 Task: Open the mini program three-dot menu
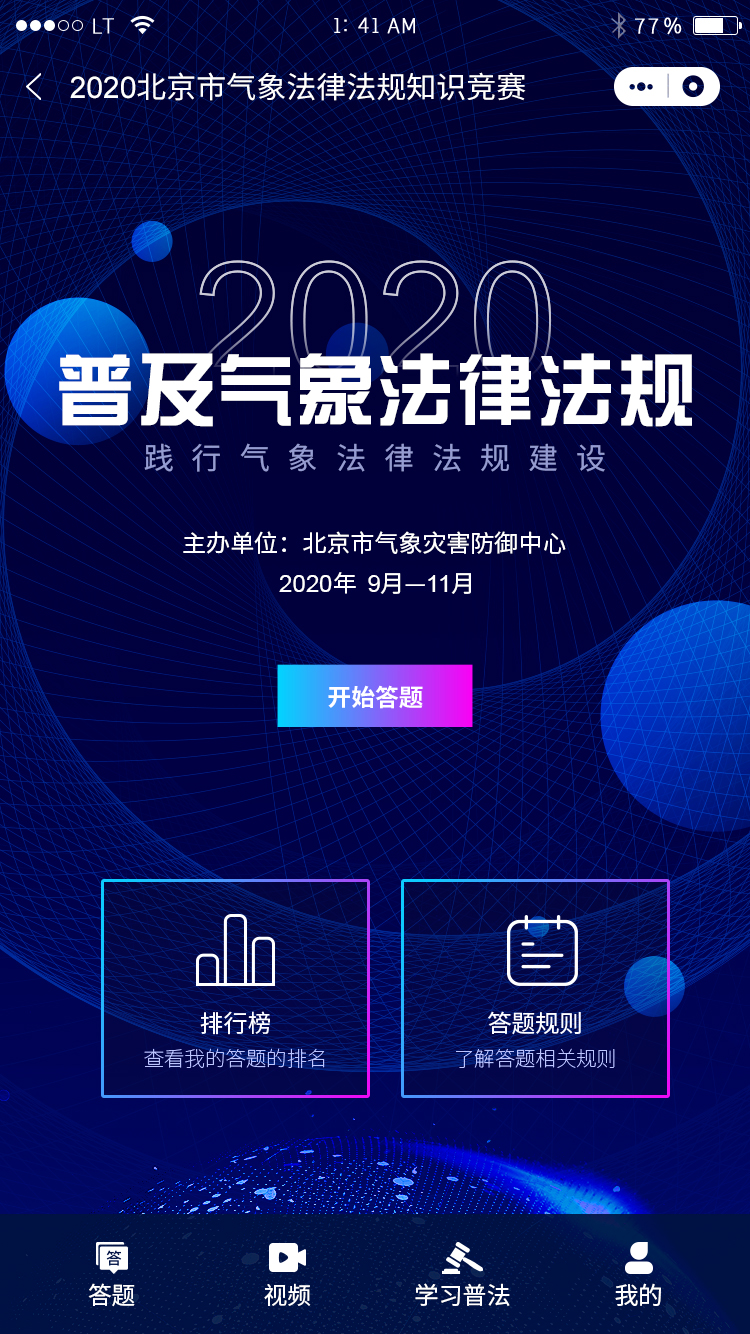pyautogui.click(x=641, y=87)
